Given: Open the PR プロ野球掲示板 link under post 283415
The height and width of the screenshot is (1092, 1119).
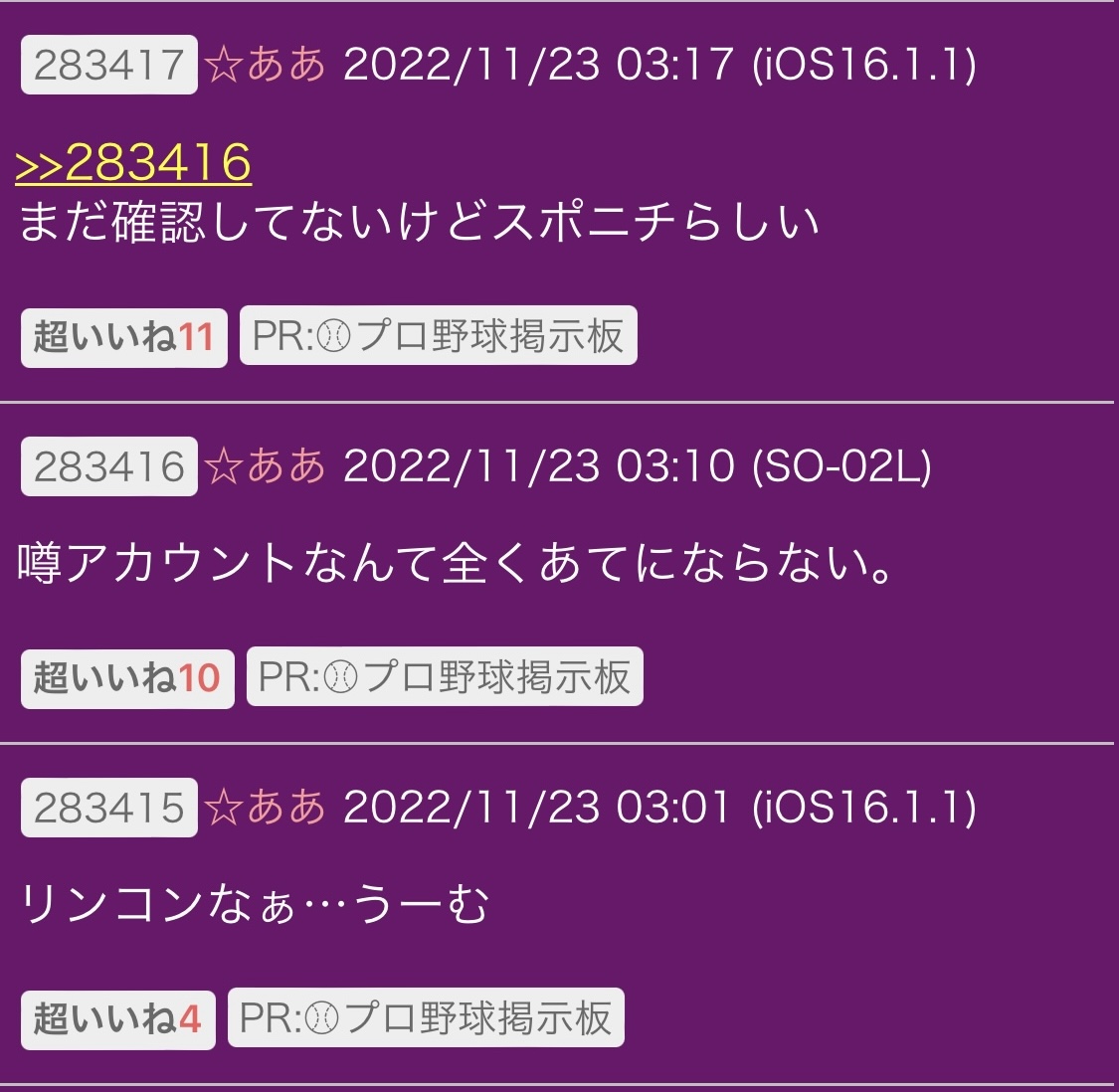Looking at the screenshot, I should click(x=426, y=1017).
